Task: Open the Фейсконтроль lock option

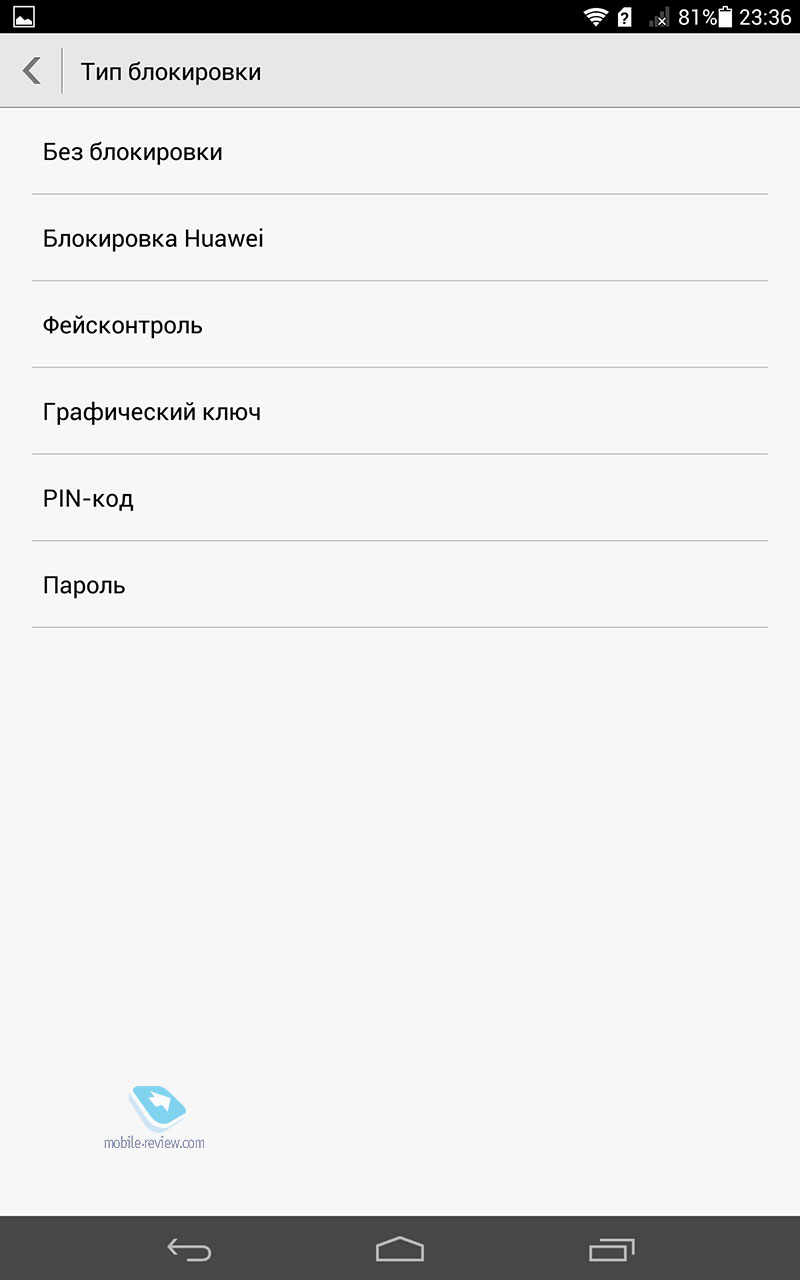Action: point(400,325)
